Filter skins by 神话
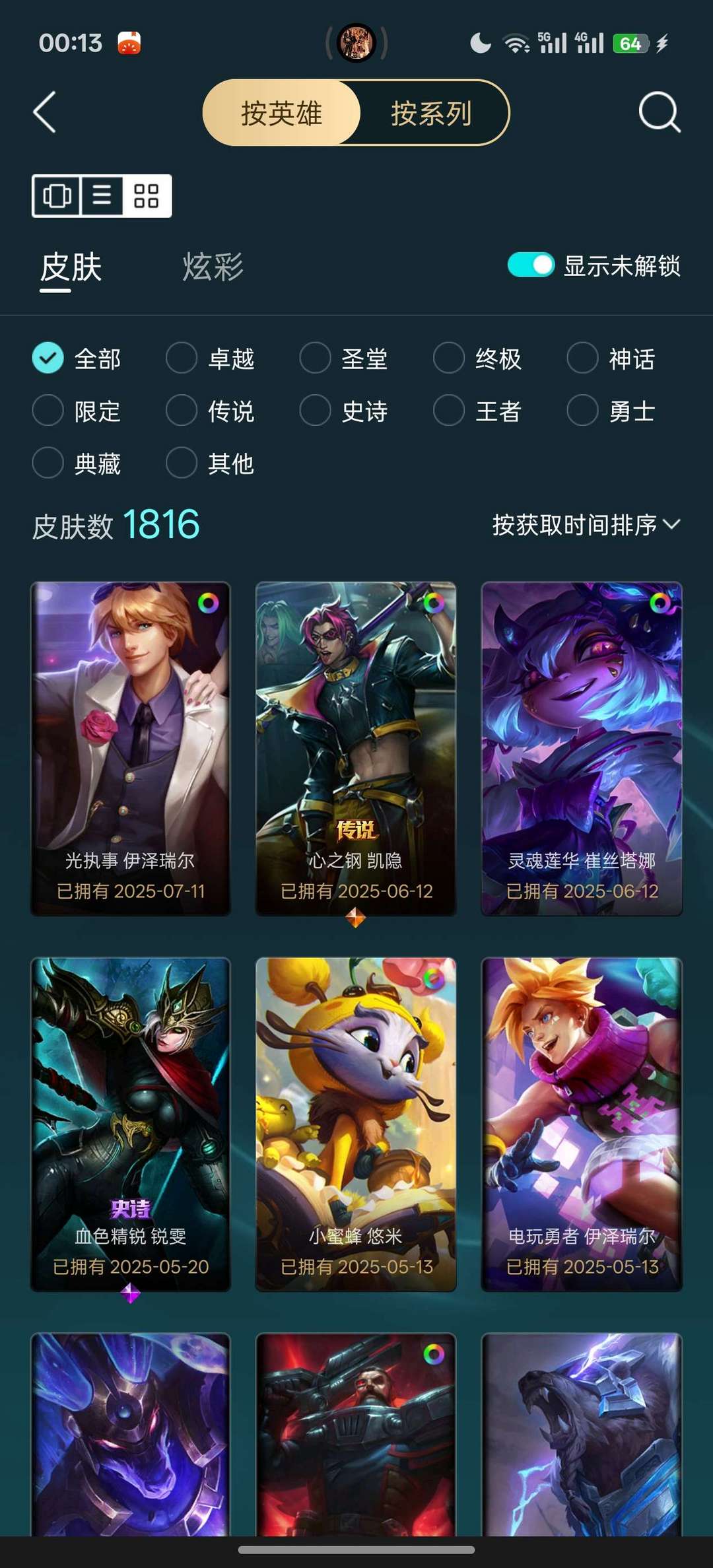The width and height of the screenshot is (713, 1568). click(611, 358)
